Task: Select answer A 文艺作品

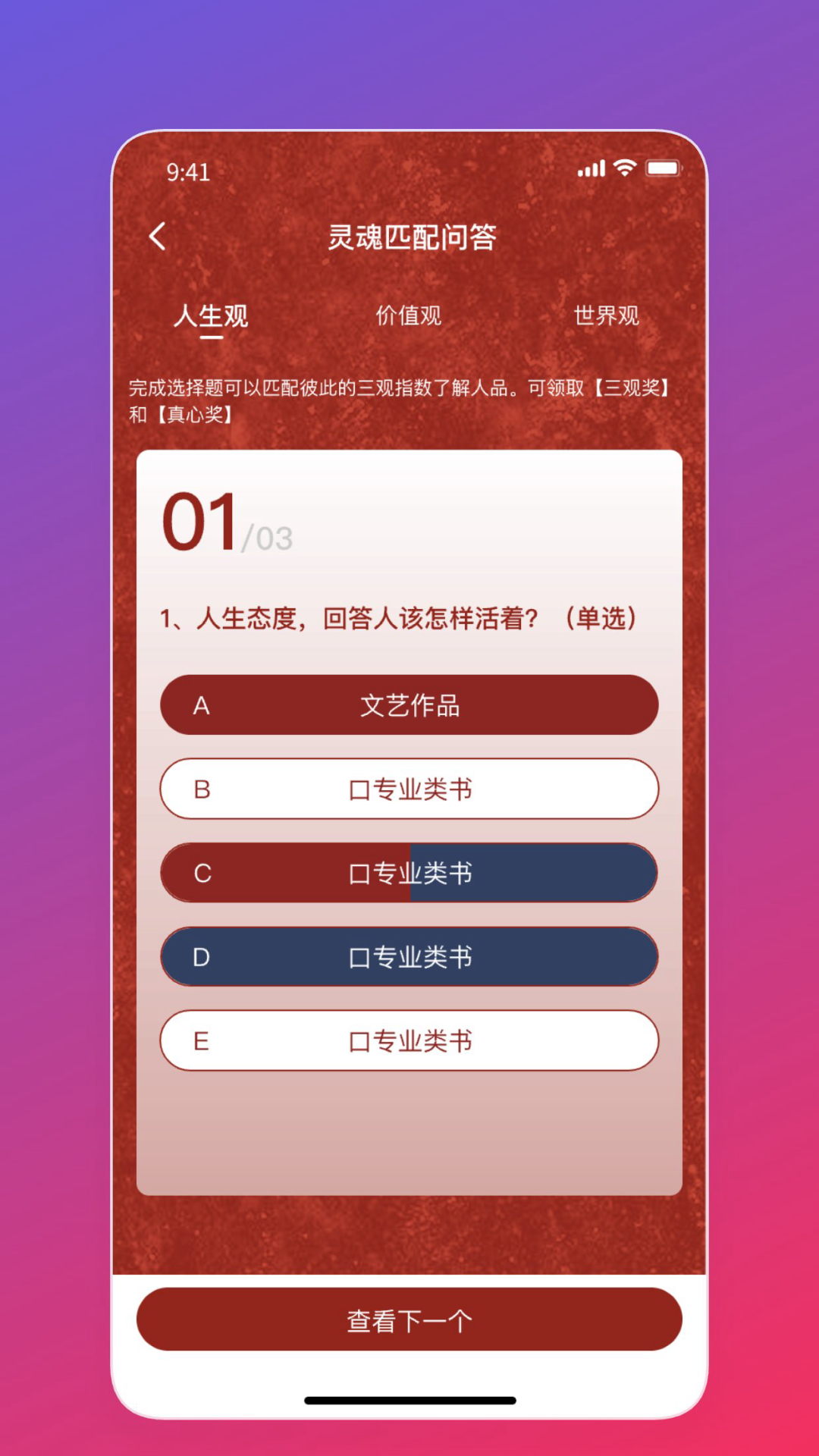Action: click(x=409, y=704)
